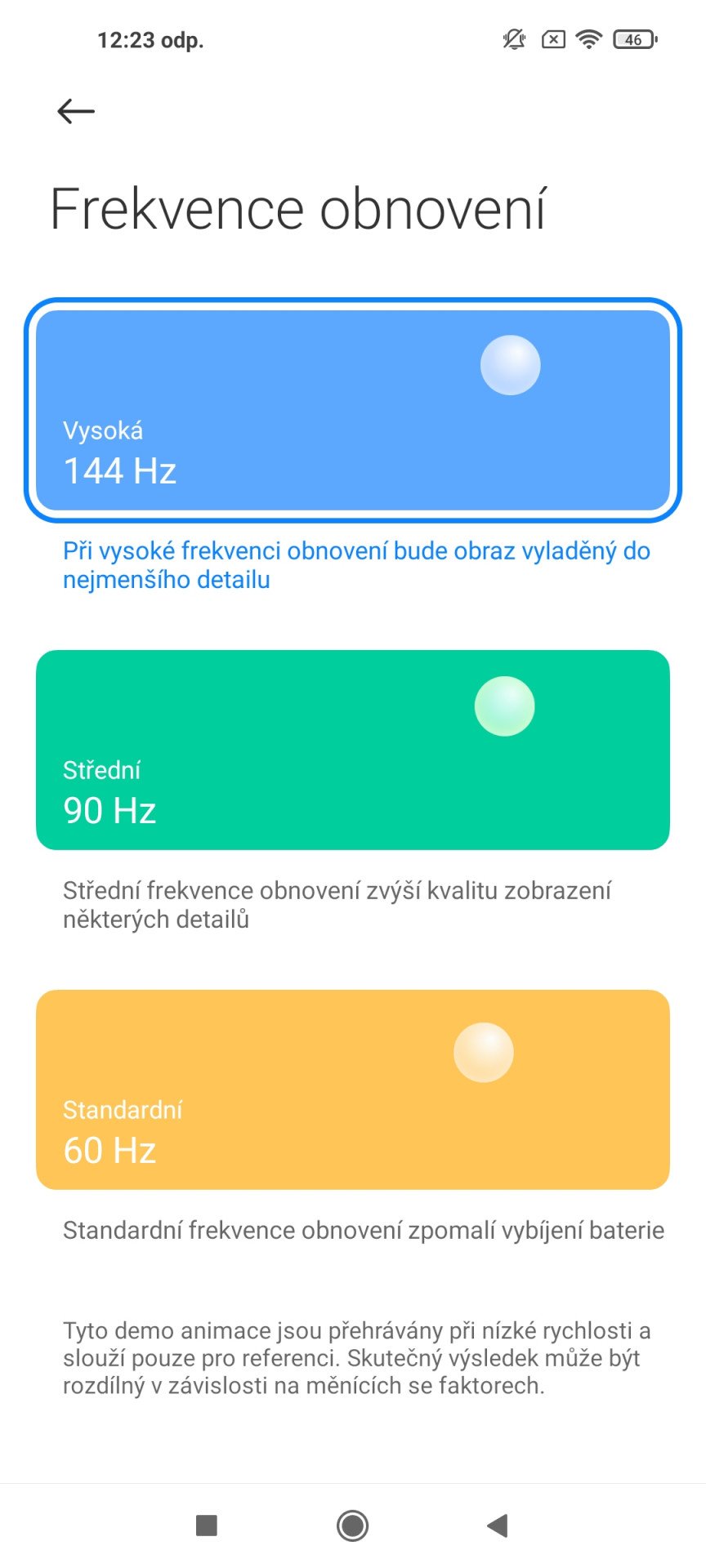Choose the Střední 90 Hz card

click(x=353, y=750)
